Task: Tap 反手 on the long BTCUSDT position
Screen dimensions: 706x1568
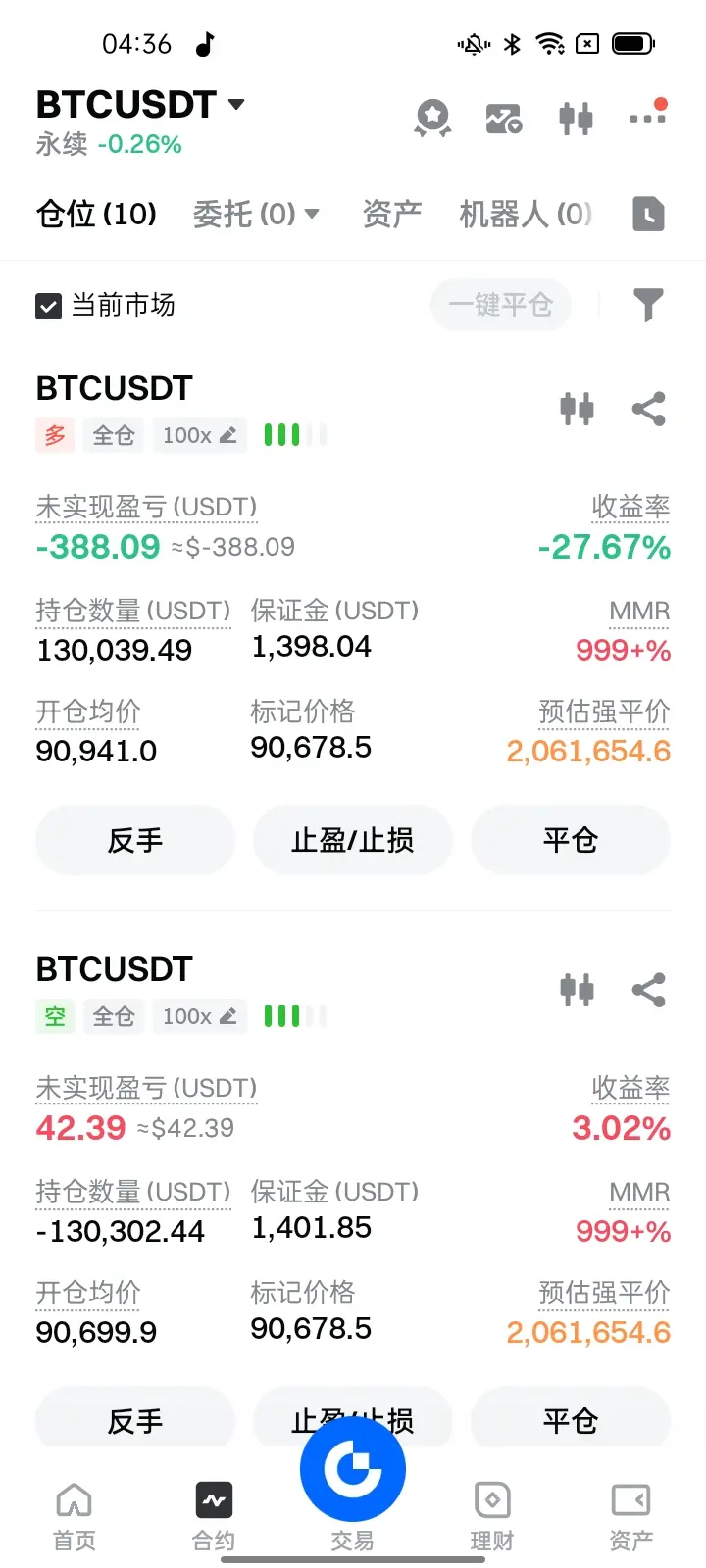Action: [x=135, y=840]
